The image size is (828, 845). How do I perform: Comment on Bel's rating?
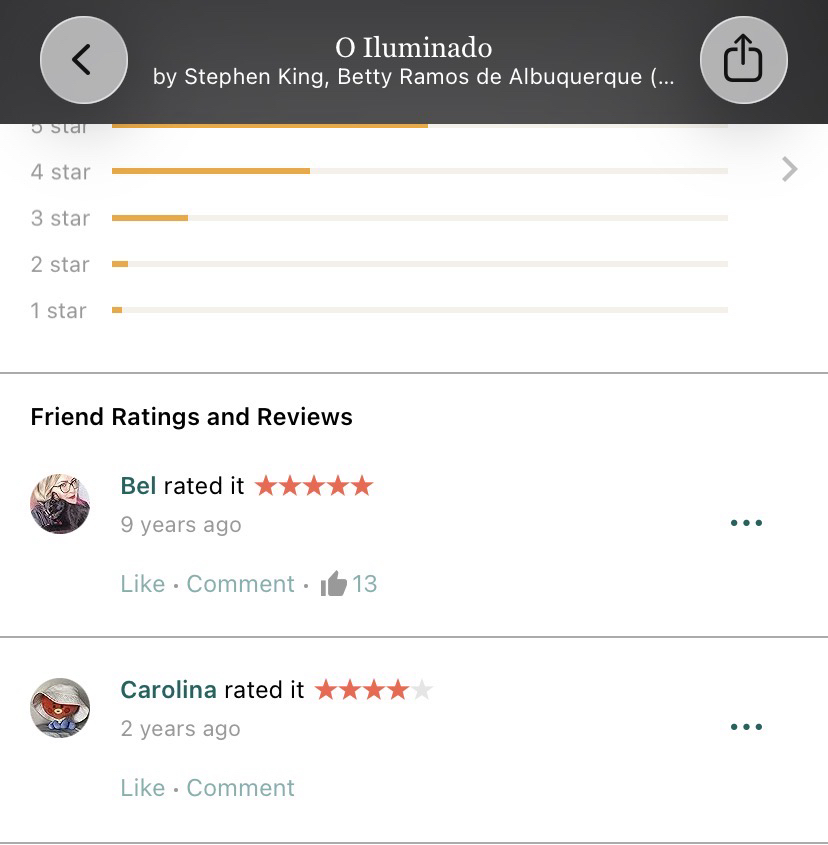pos(240,584)
